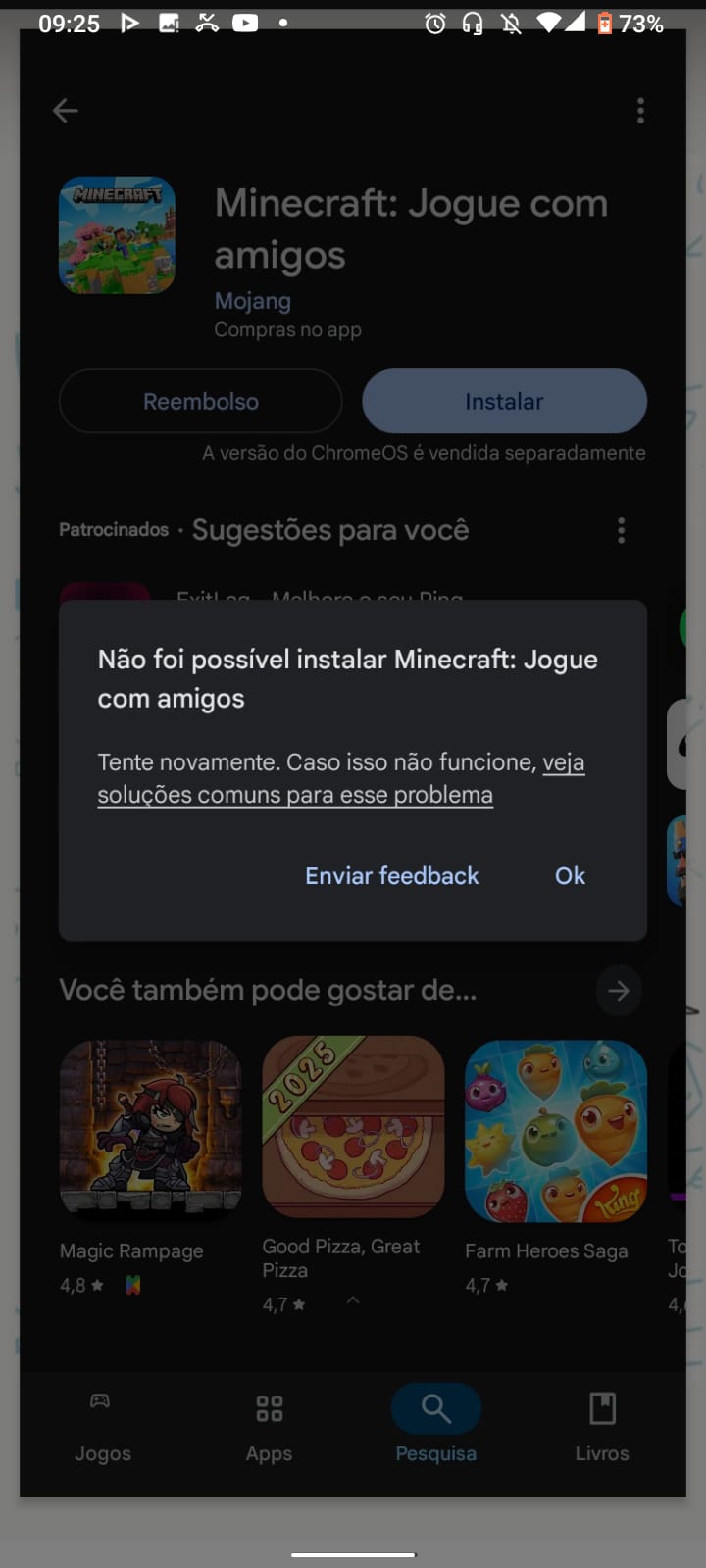
Task: Tap the Instalar button for Minecraft
Action: point(504,401)
